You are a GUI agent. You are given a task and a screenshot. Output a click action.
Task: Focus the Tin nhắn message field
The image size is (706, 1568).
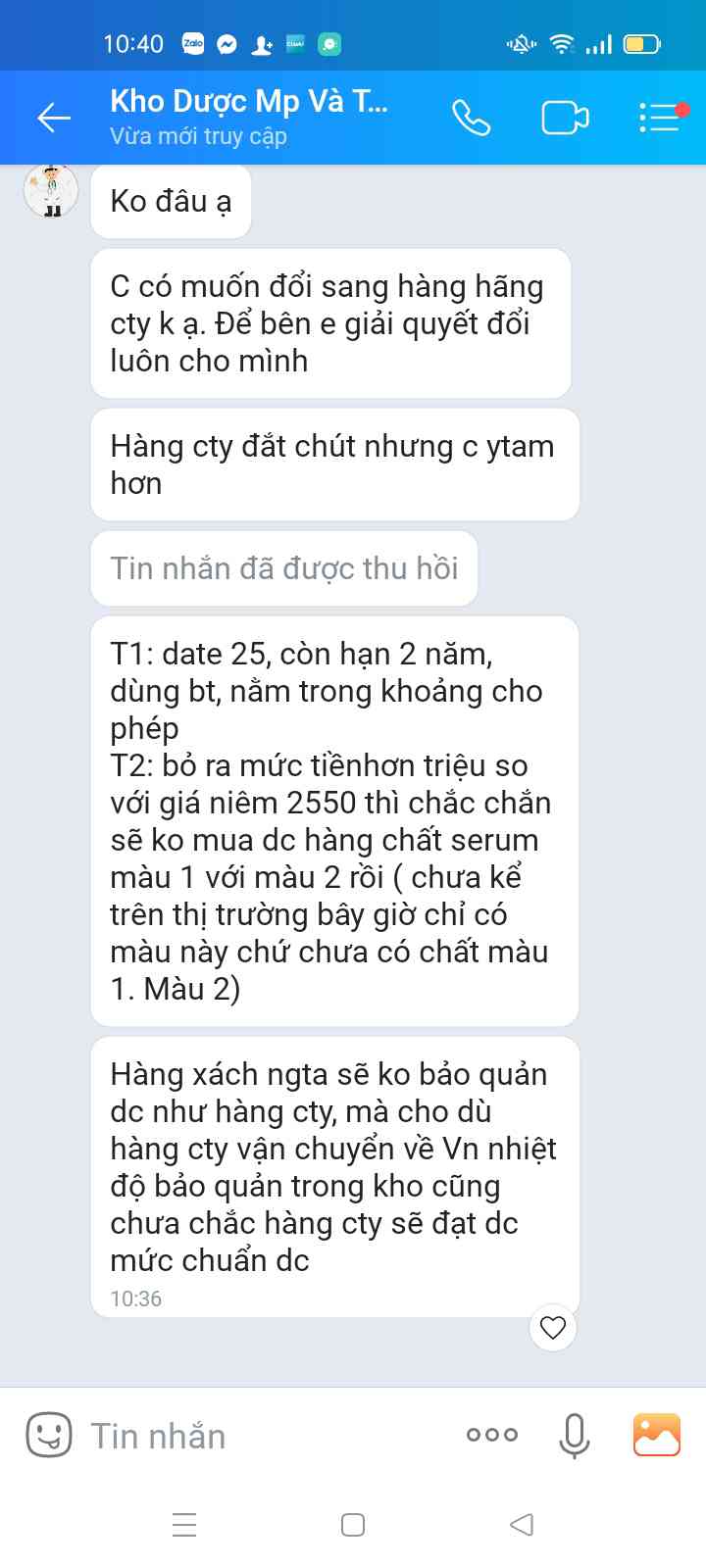point(265,1436)
